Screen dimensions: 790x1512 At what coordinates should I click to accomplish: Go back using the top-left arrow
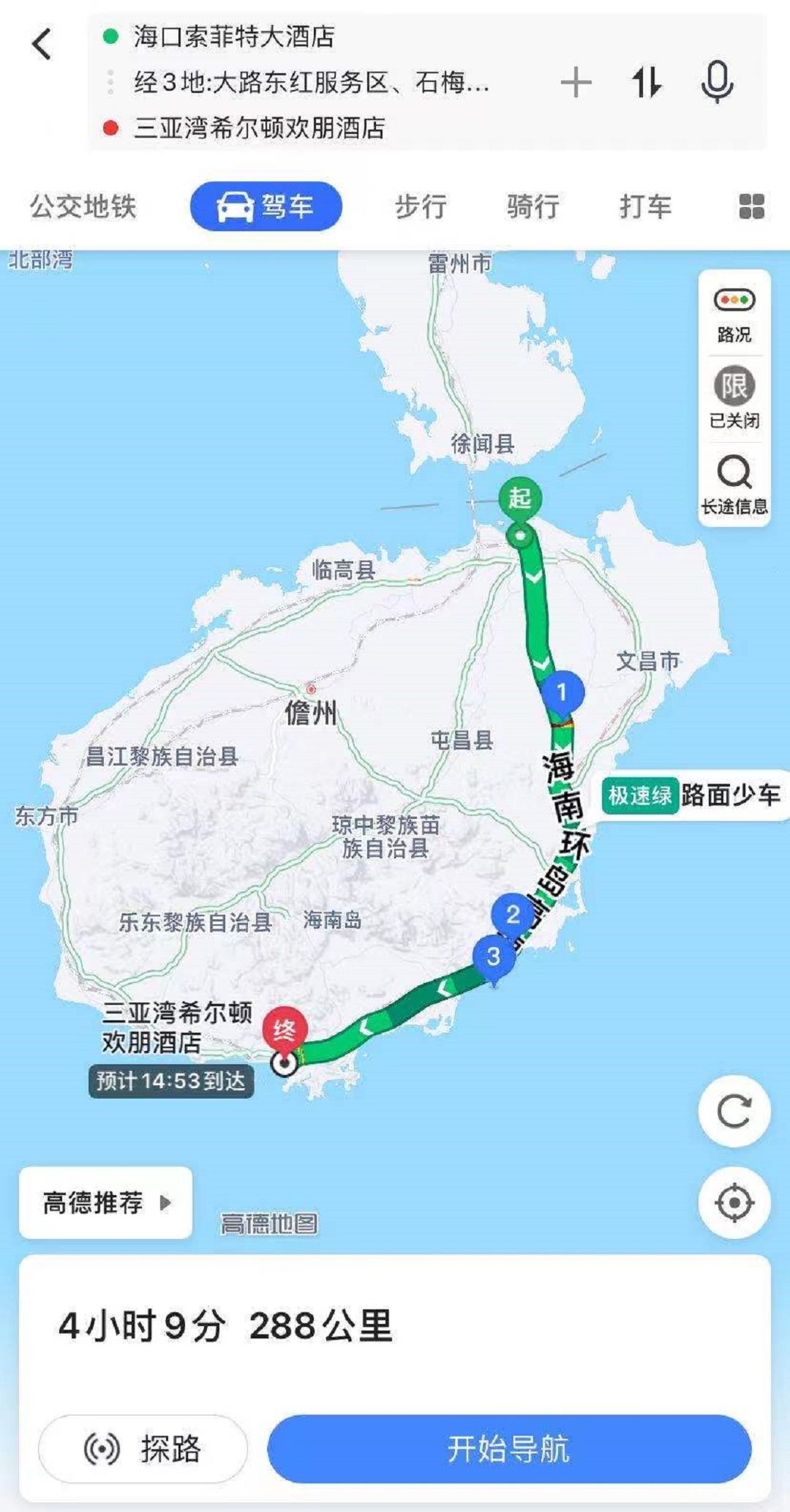42,44
